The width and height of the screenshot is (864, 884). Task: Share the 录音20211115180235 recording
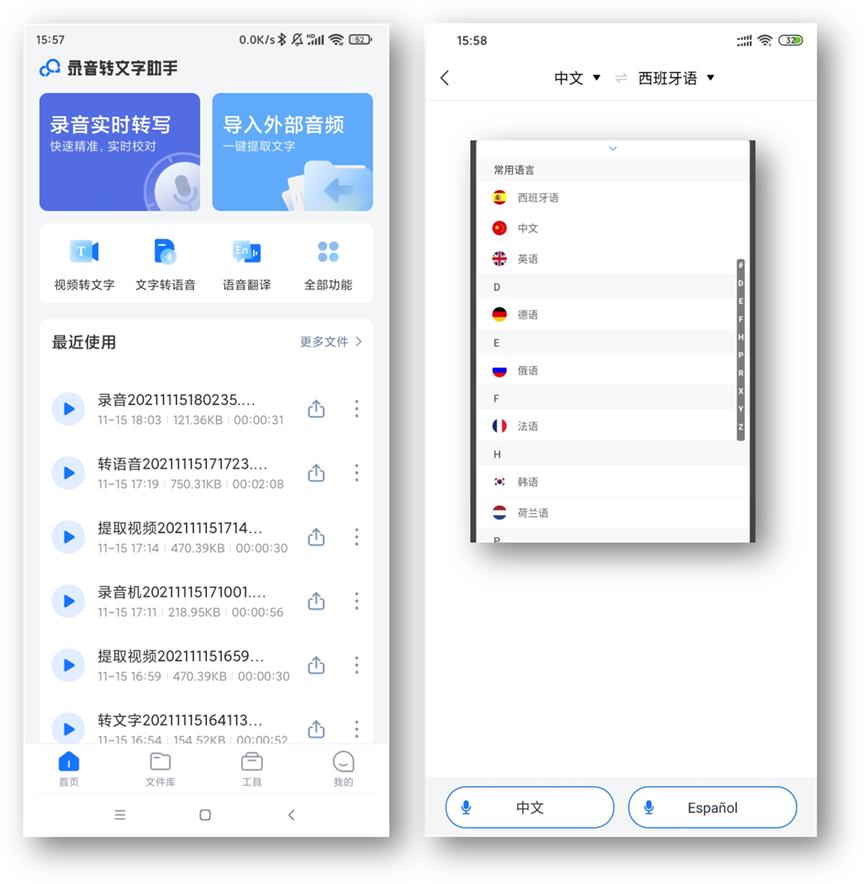(318, 408)
